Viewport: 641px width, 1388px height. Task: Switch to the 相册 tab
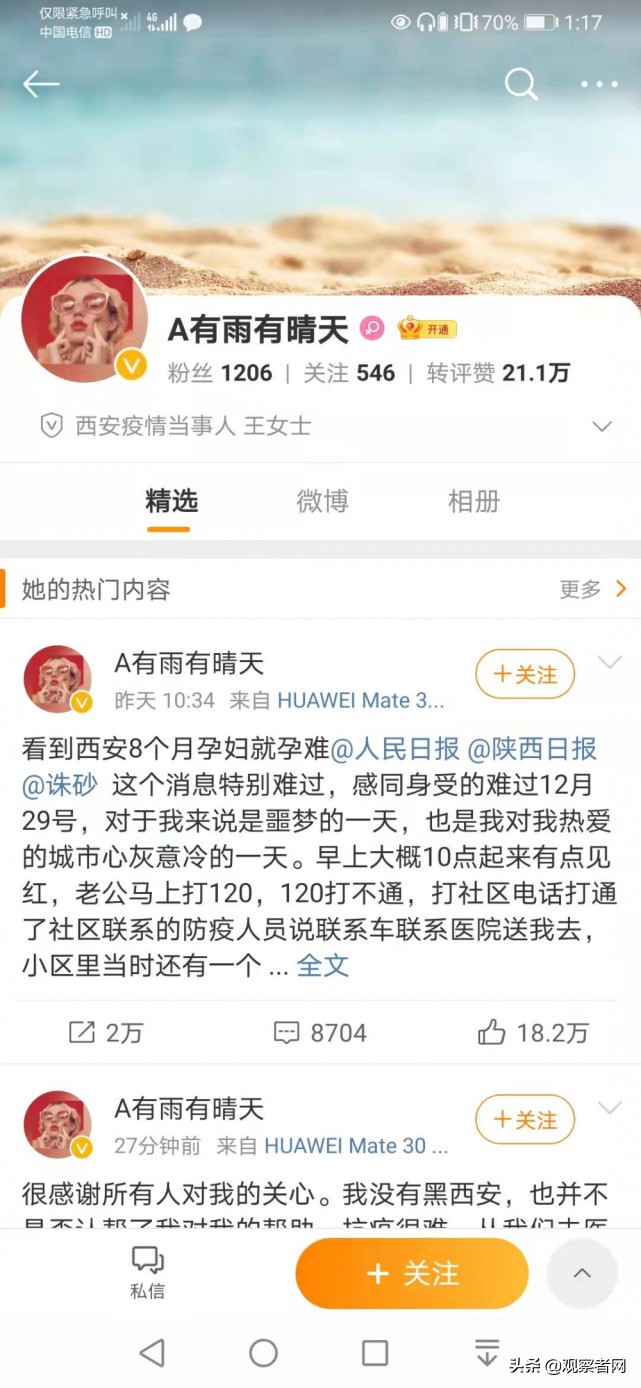473,502
